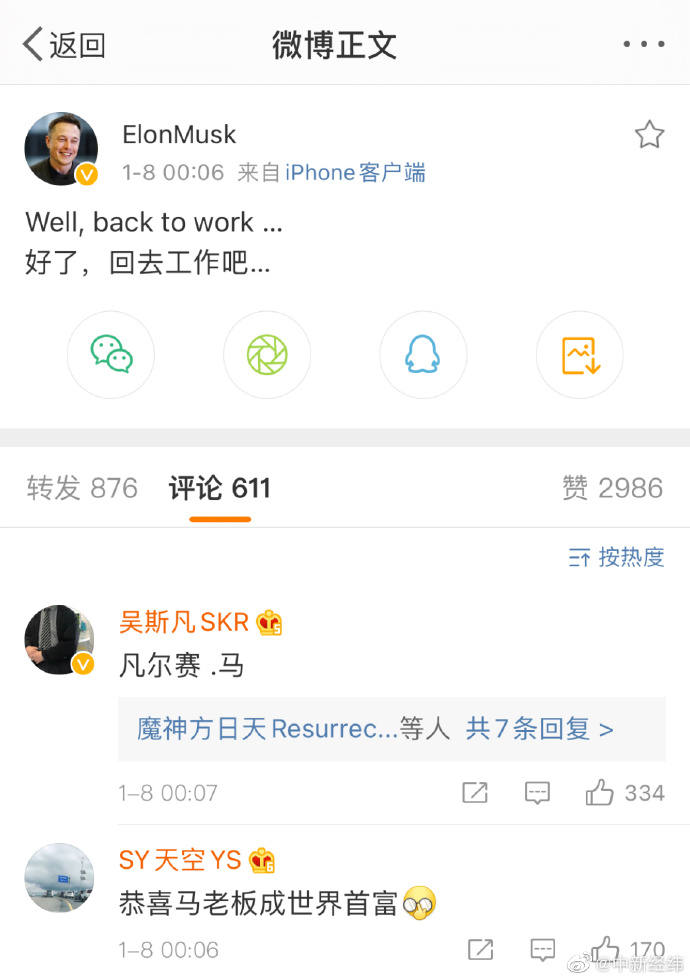Share the post to WeChat Moments

tap(267, 355)
